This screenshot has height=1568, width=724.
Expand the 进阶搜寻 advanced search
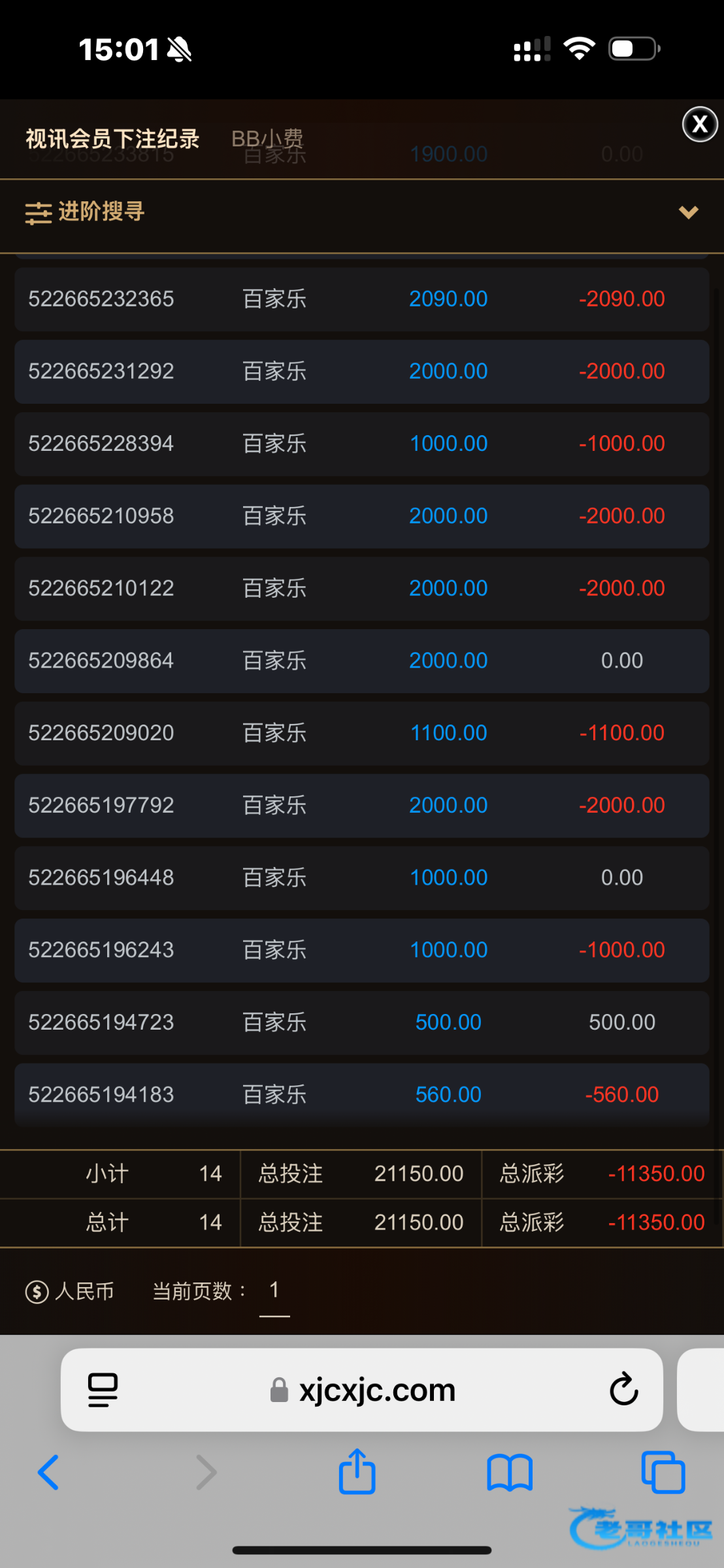(x=361, y=212)
